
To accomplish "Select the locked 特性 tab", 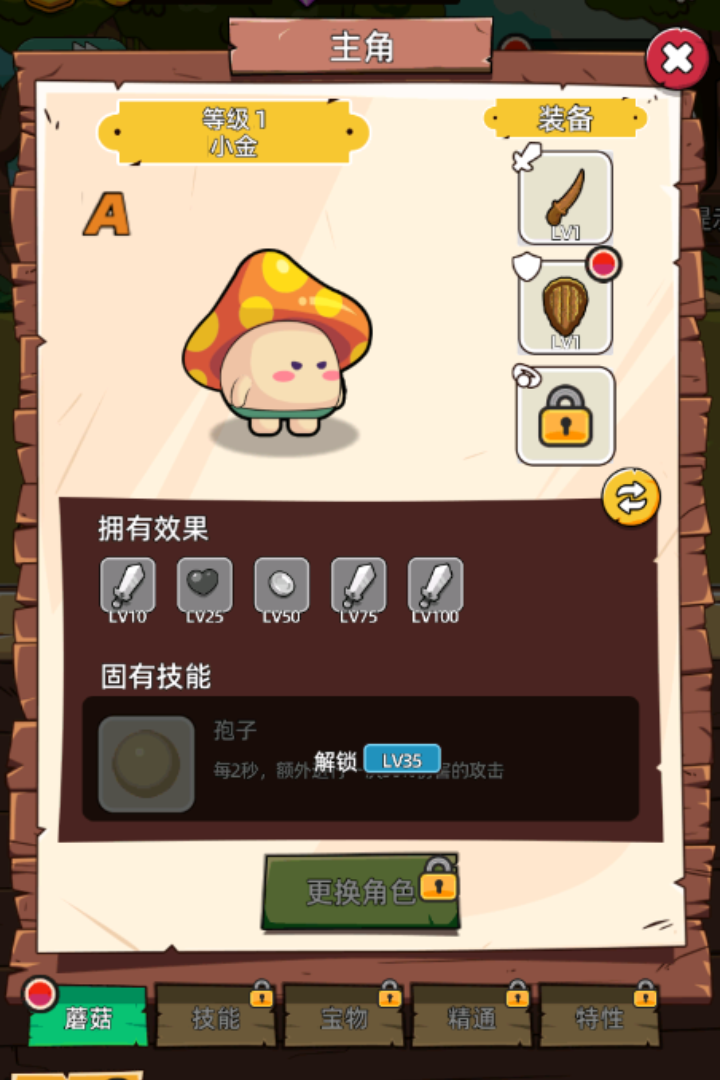I will click(x=600, y=1018).
